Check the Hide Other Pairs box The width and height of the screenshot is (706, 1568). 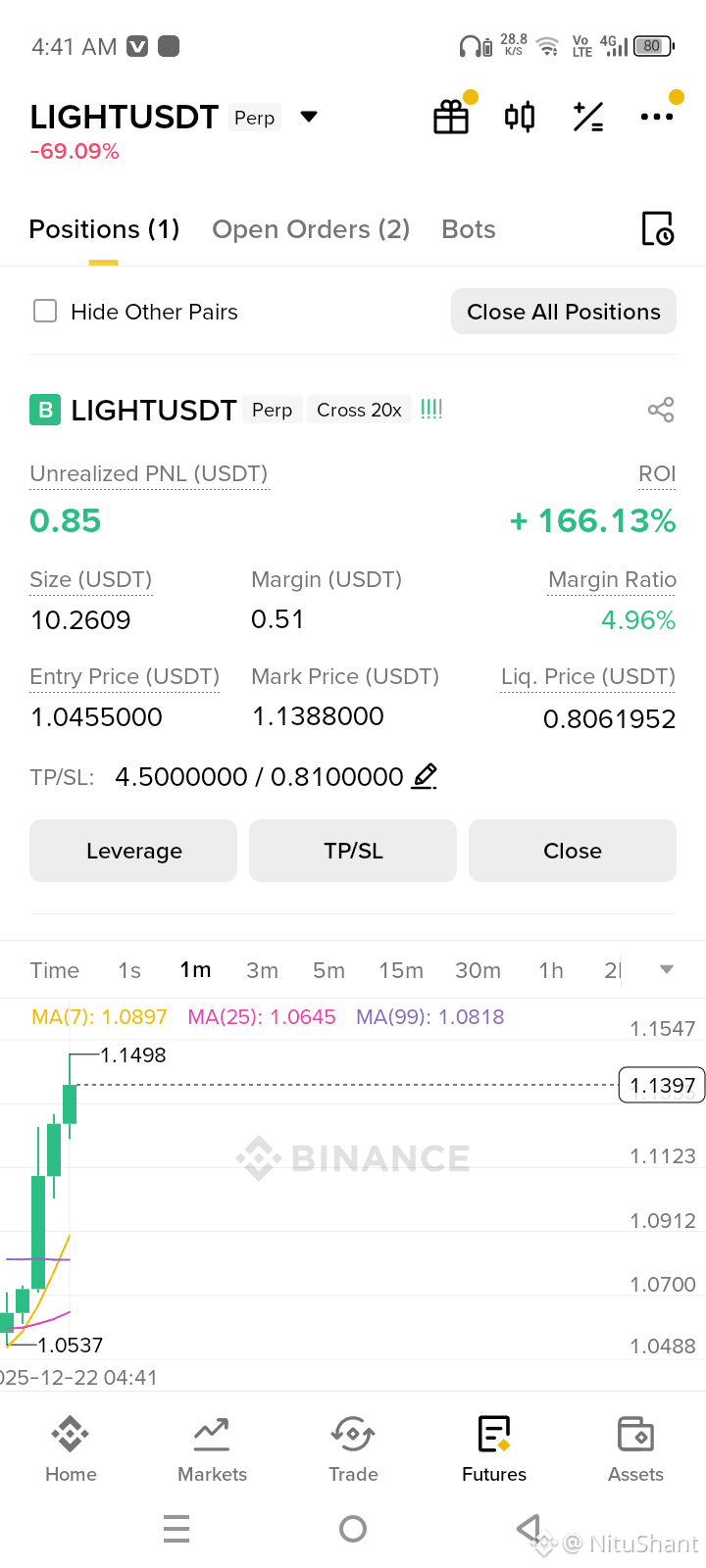click(x=45, y=312)
